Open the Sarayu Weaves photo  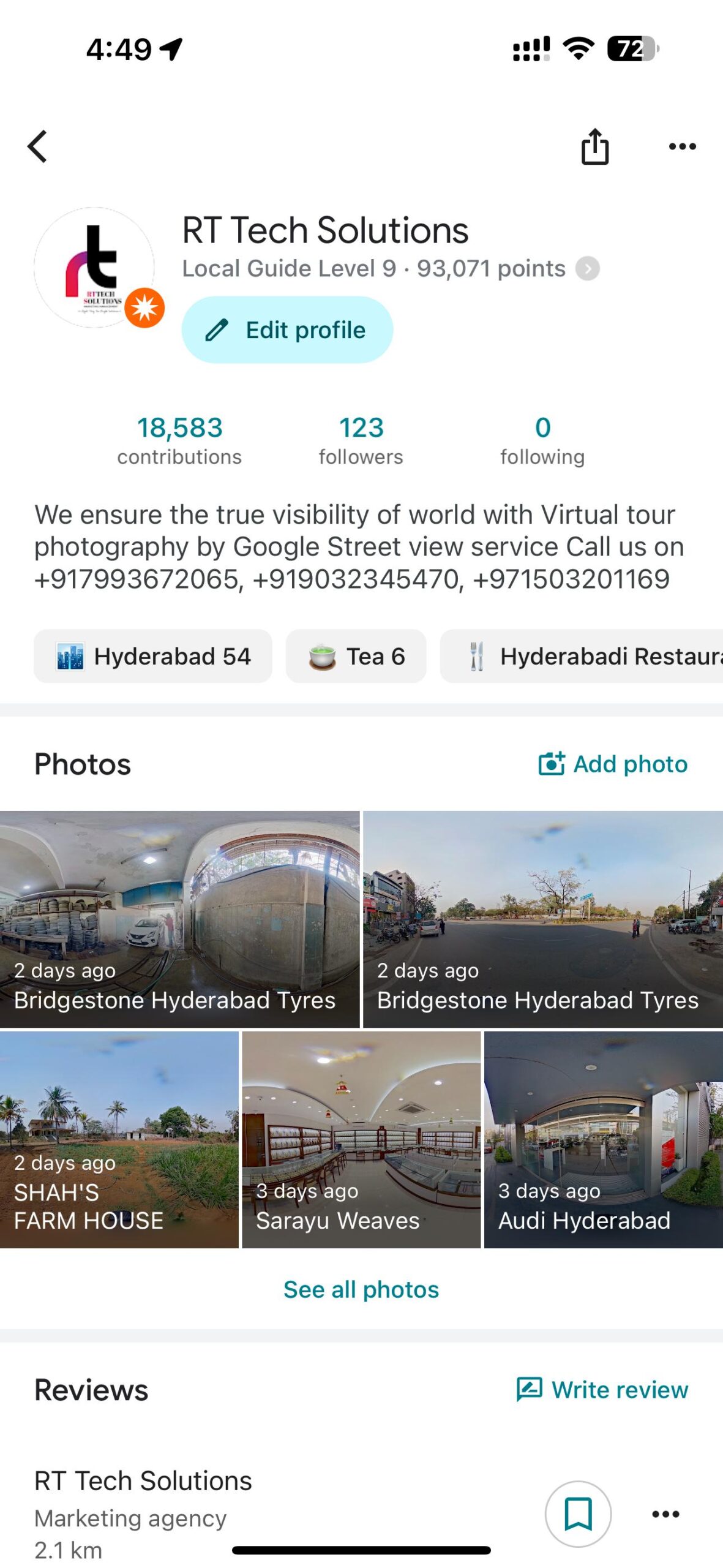(x=361, y=1139)
